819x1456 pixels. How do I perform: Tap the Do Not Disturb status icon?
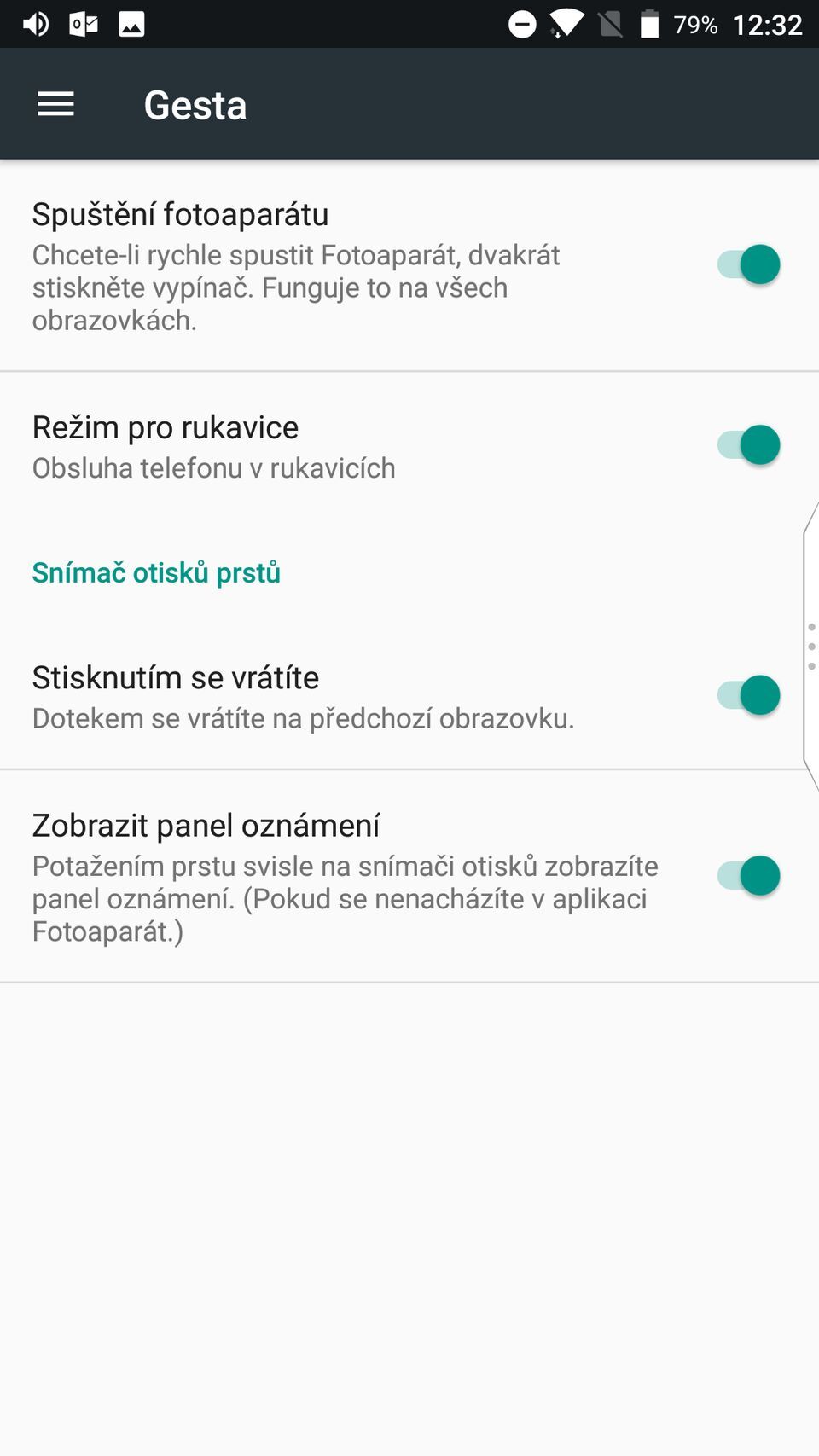click(x=522, y=24)
